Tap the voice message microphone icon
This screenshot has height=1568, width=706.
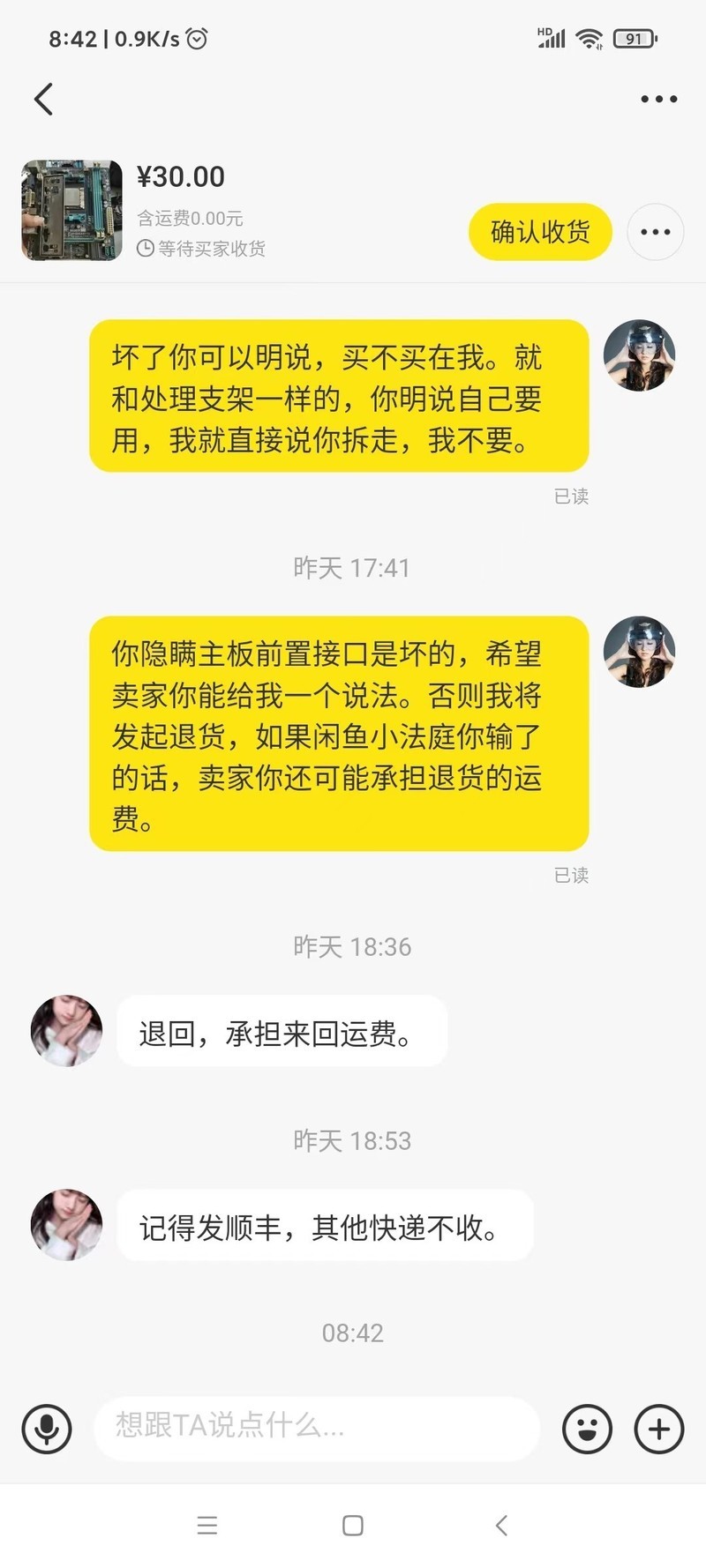click(x=46, y=1429)
